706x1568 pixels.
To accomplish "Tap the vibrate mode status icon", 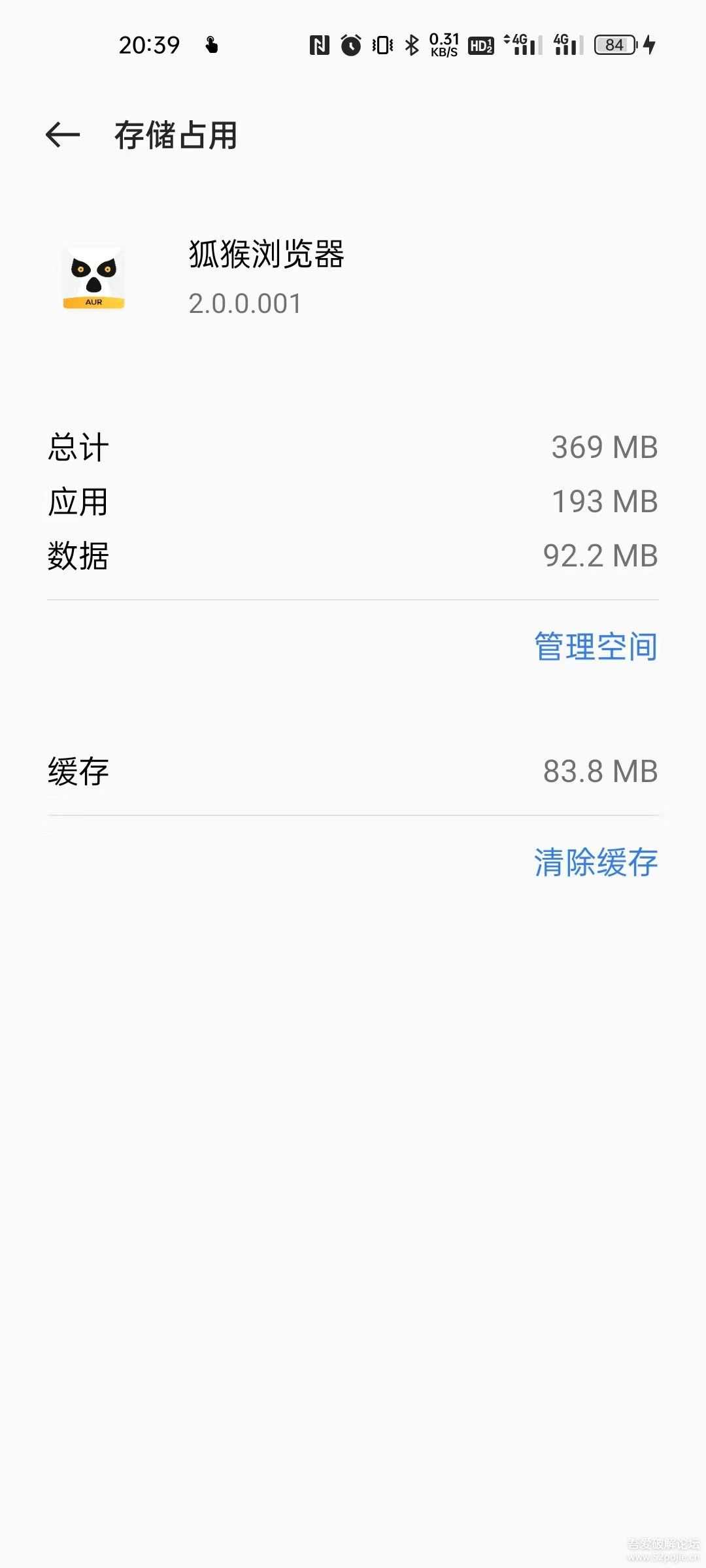I will tap(381, 44).
